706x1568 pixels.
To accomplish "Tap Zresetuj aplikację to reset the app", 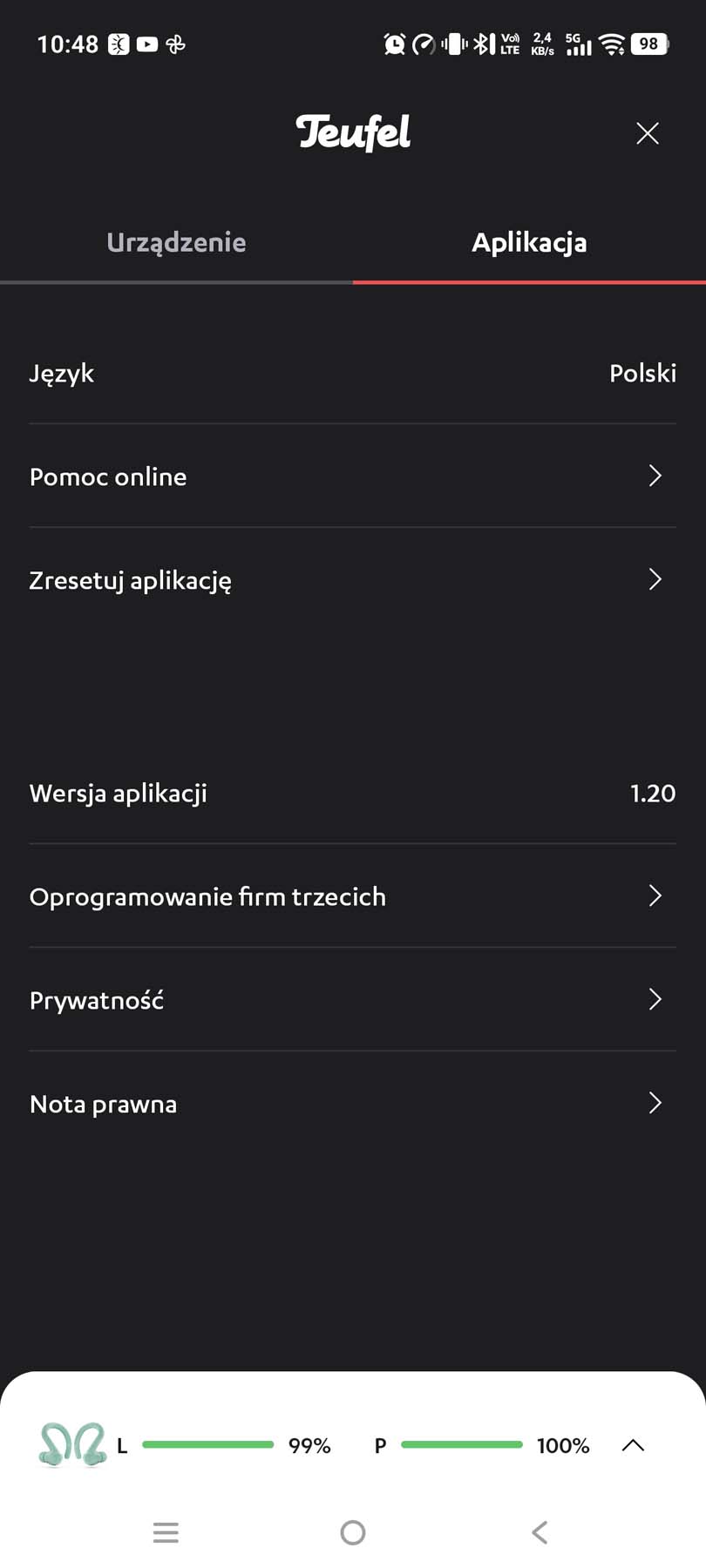I will coord(352,580).
